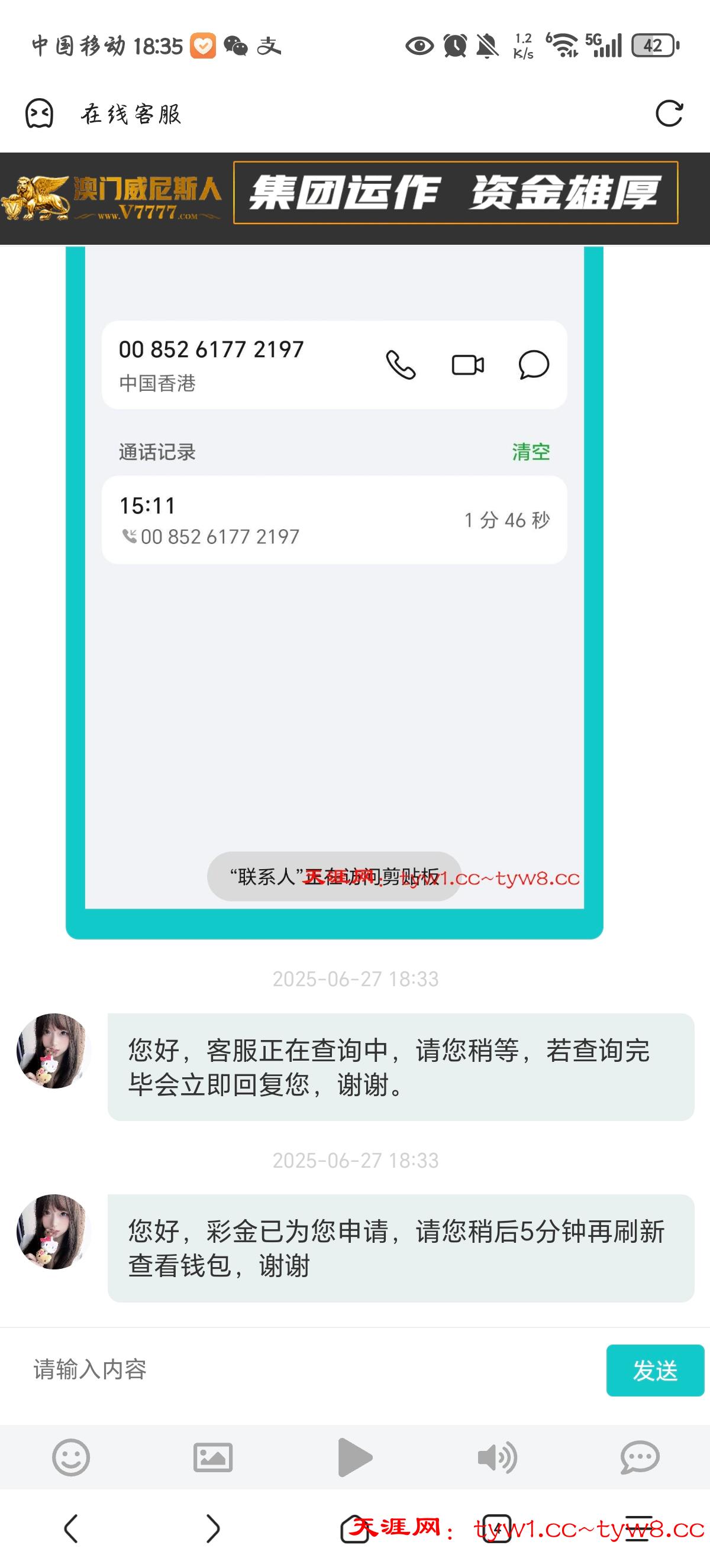Focus the 请输入内容 message field

(x=305, y=1369)
